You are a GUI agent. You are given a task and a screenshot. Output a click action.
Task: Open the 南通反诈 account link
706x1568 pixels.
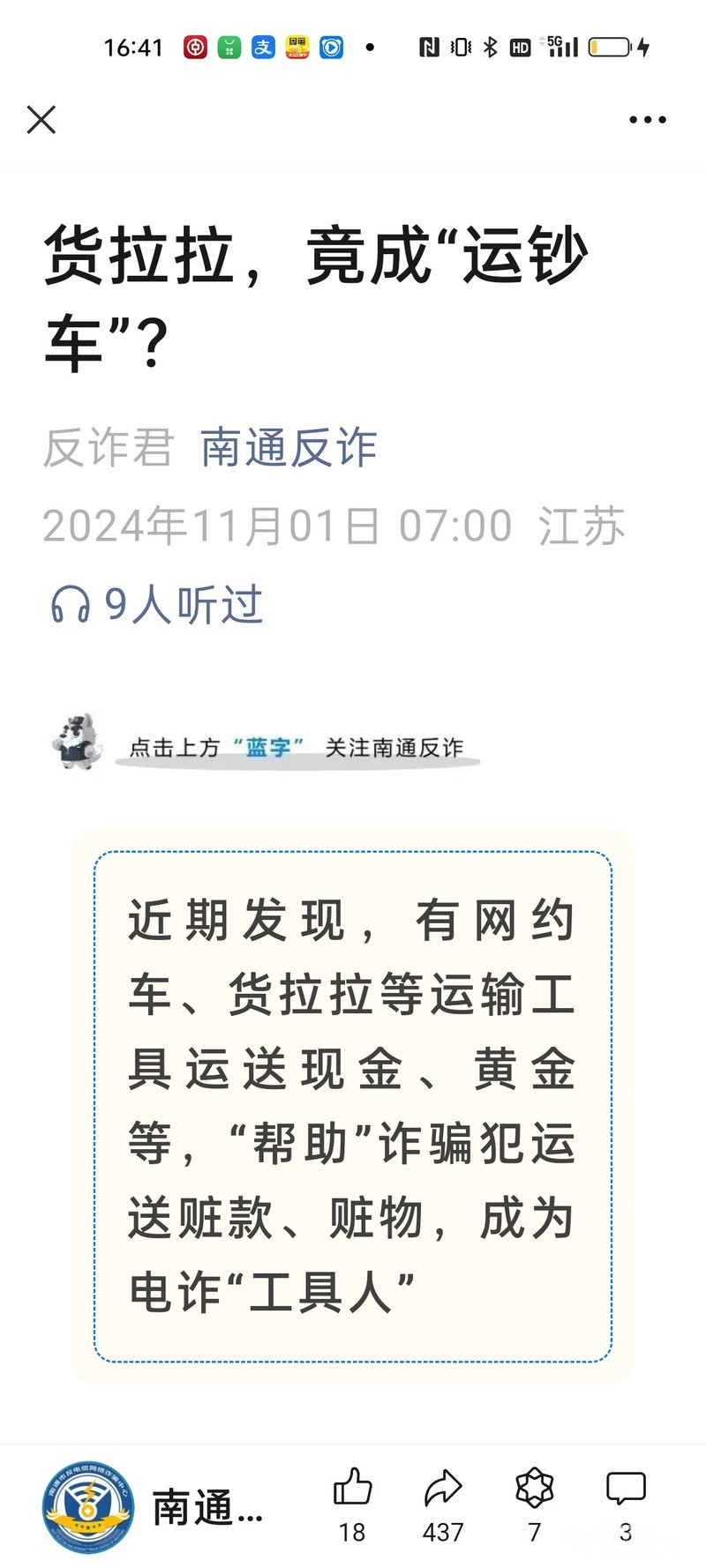coord(289,448)
